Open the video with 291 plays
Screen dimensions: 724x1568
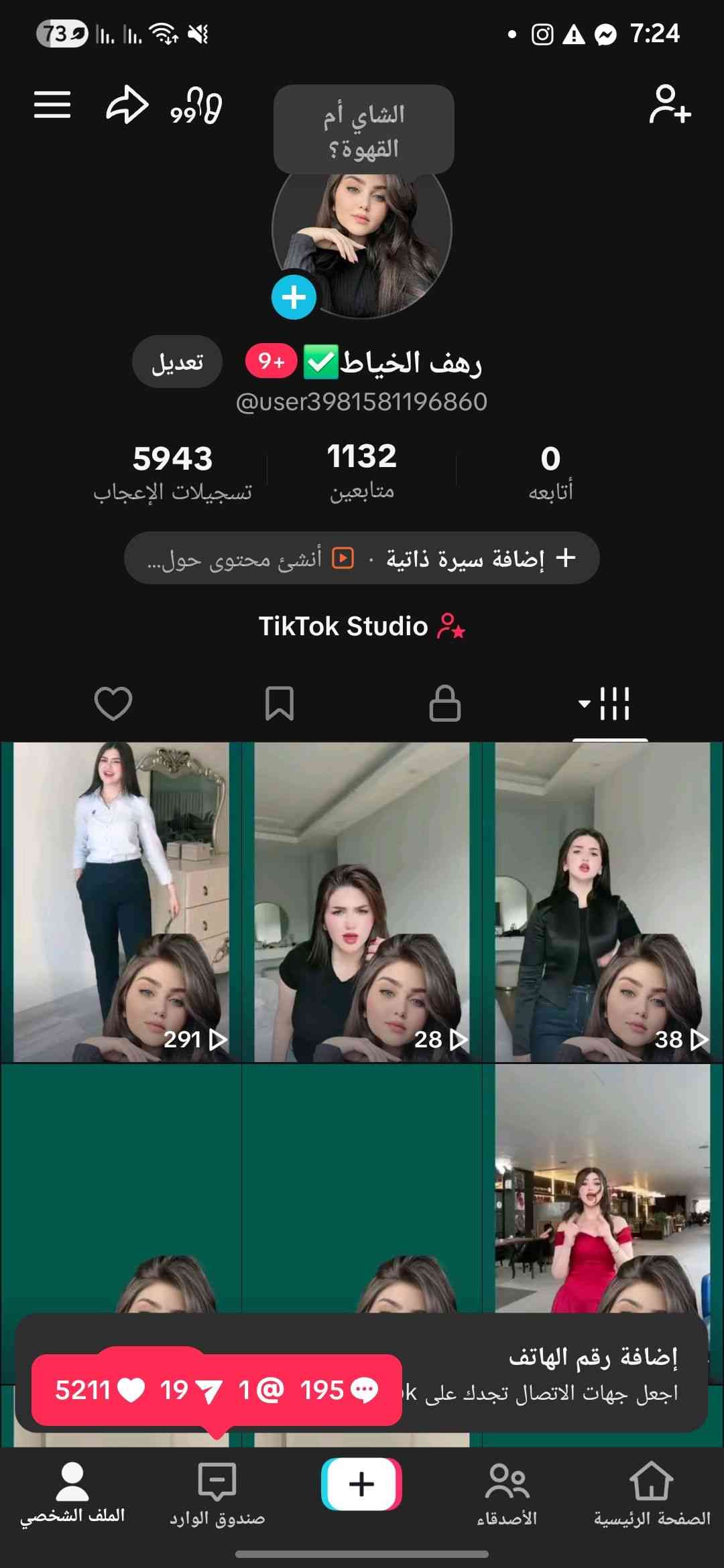[121, 901]
